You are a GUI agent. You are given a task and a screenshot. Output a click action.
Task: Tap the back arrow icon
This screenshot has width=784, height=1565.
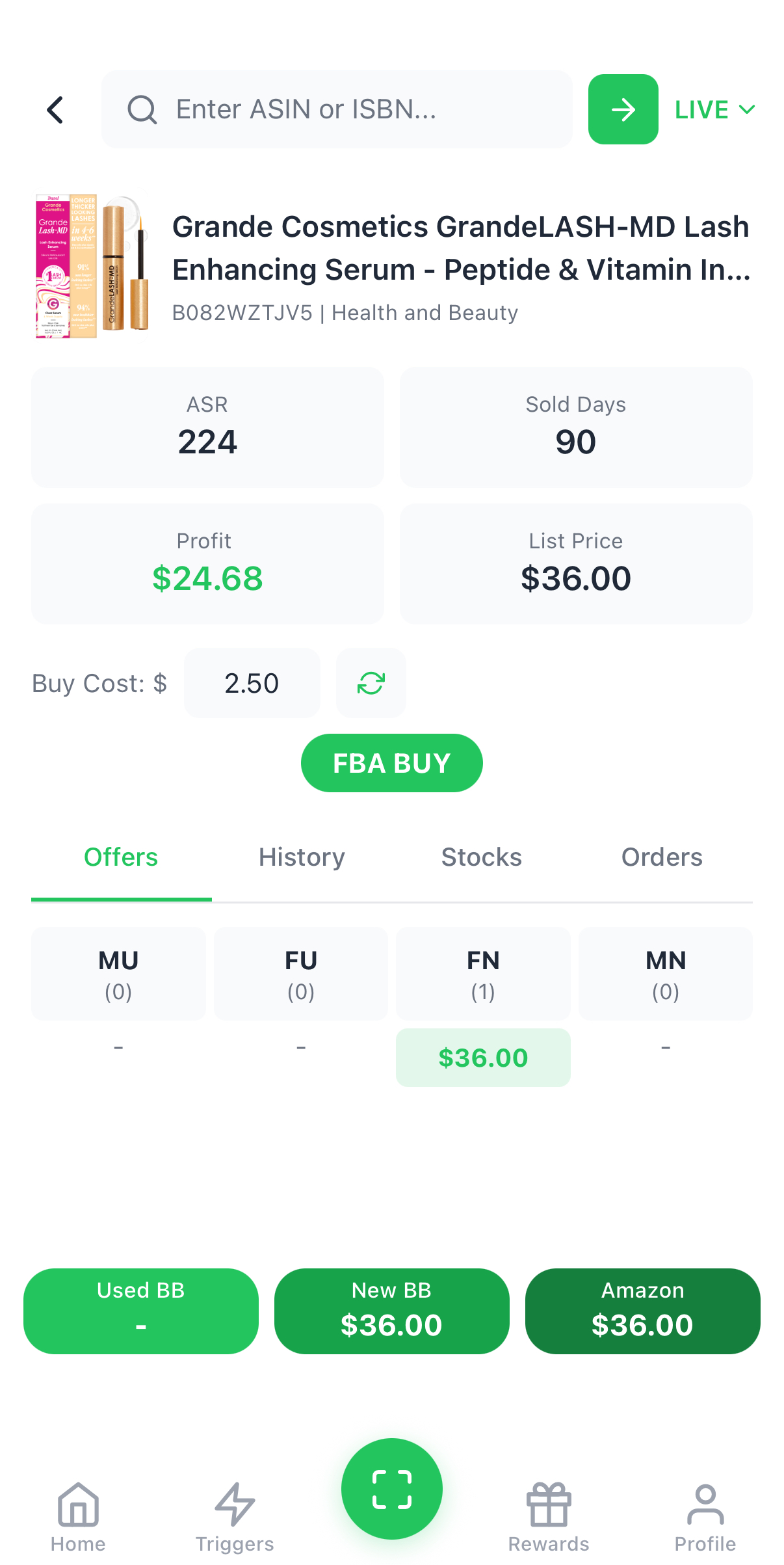click(x=55, y=109)
